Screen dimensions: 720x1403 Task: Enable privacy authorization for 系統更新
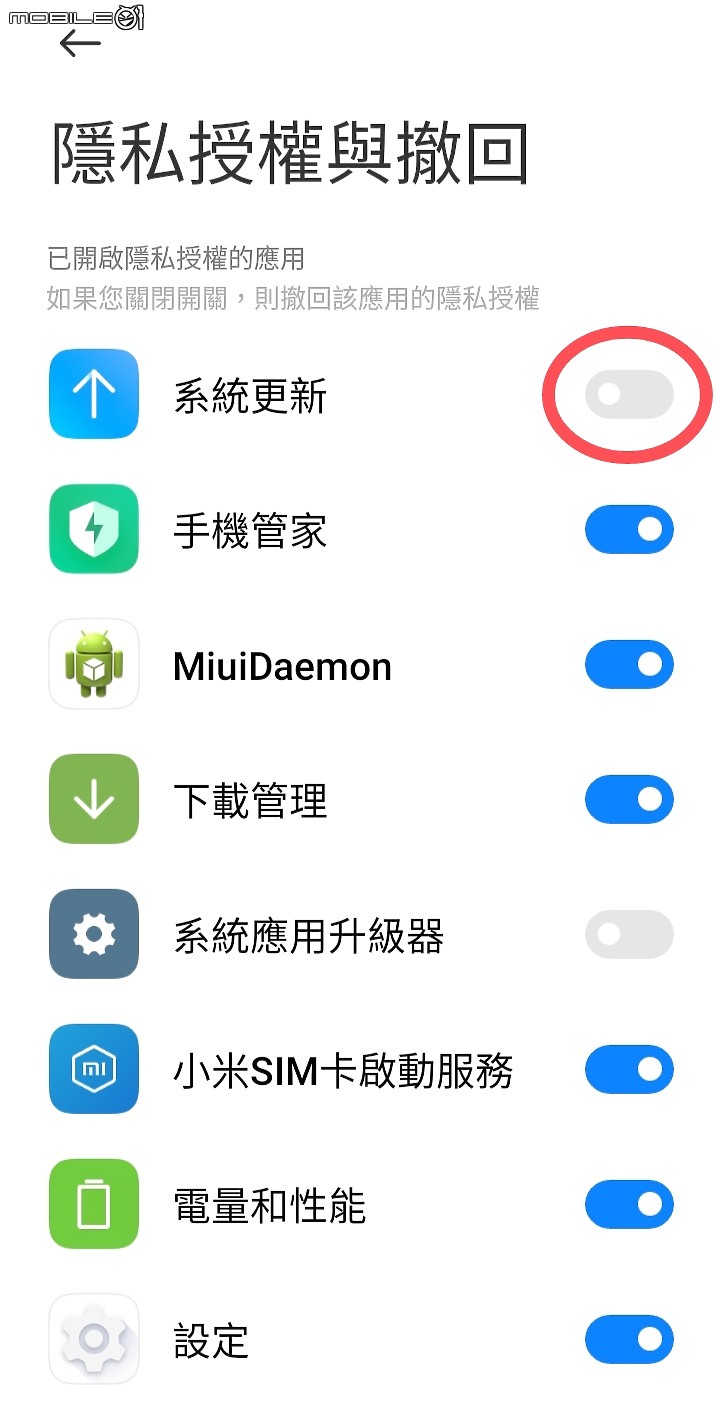point(628,395)
